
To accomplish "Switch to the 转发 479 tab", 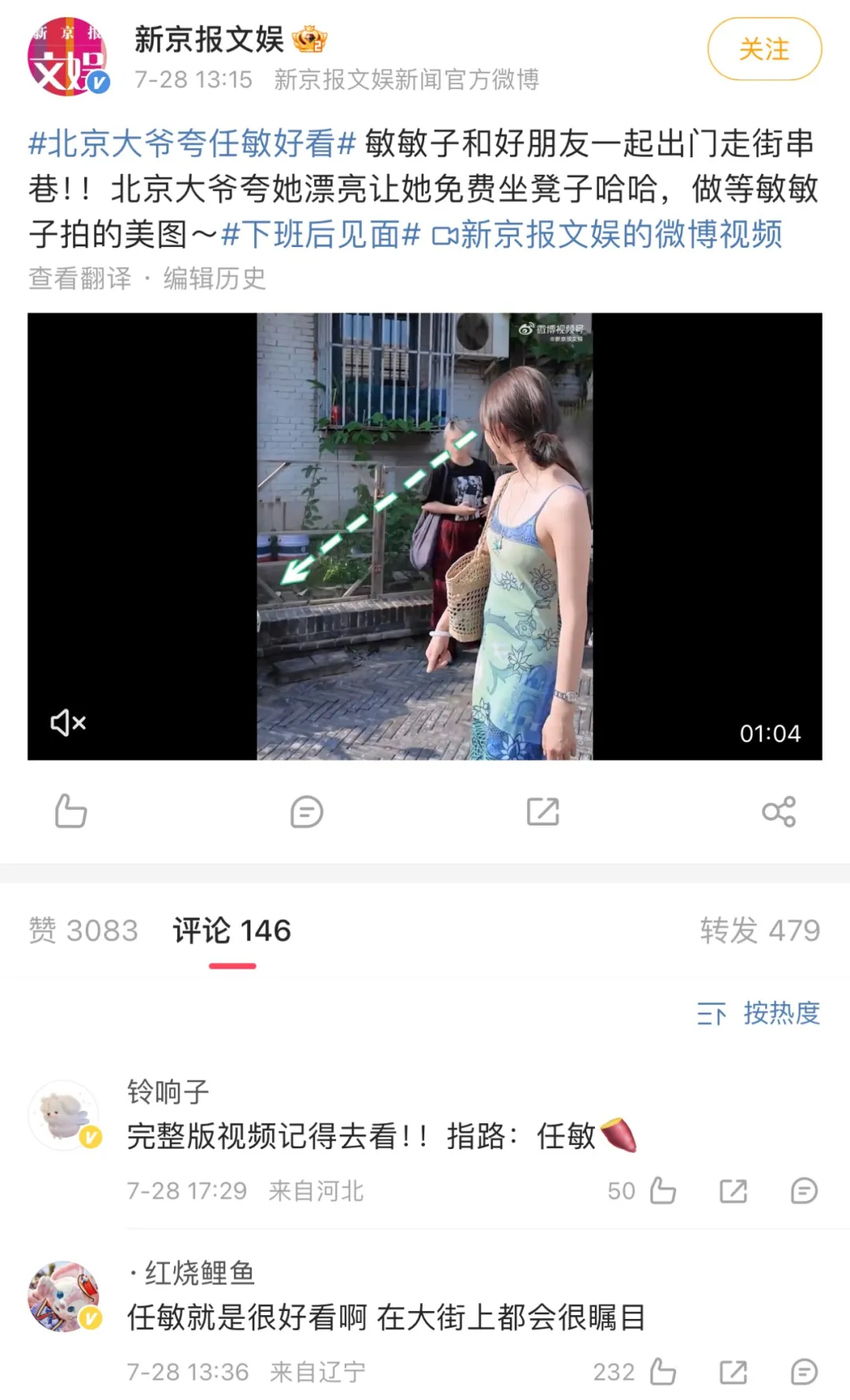I will click(759, 931).
